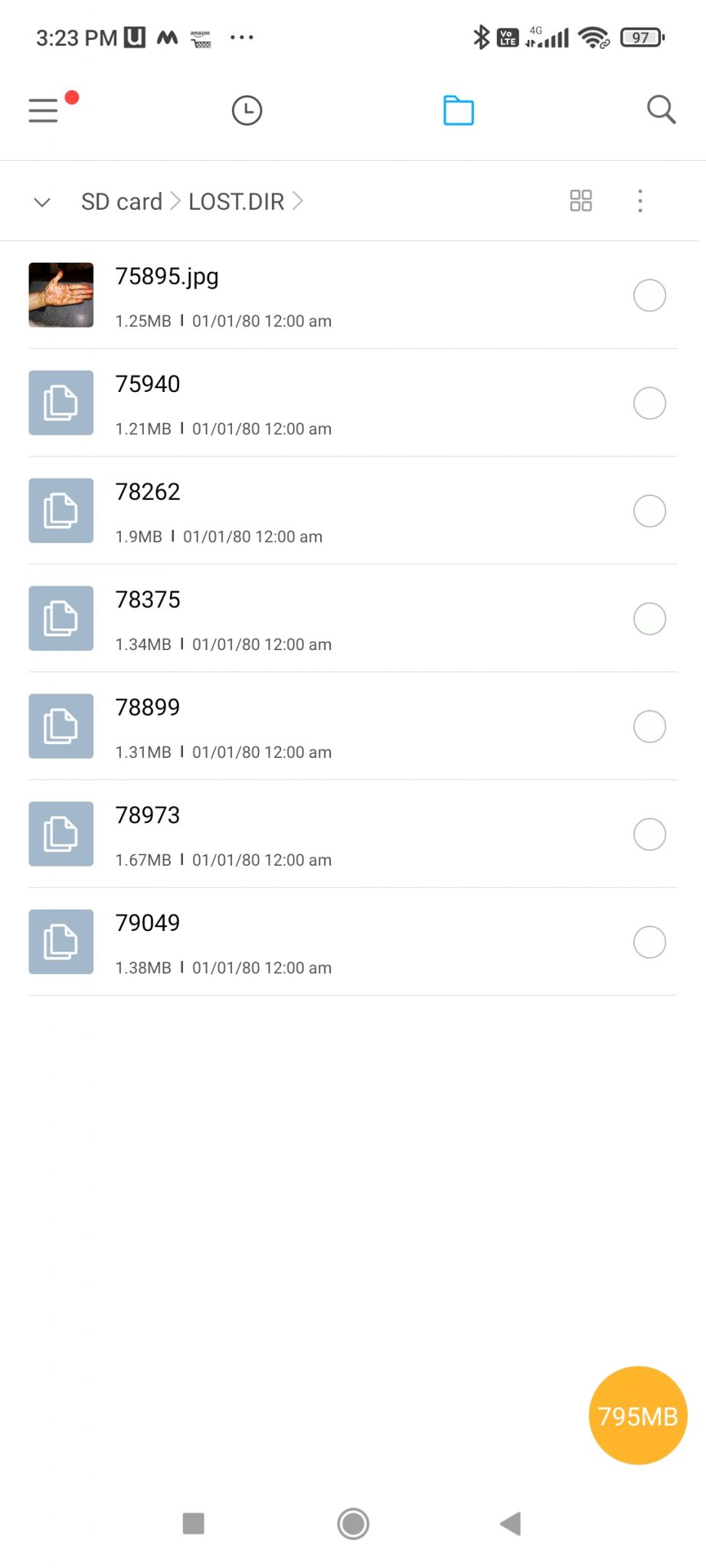Collapse the breadcrumb path chevron
706x1568 pixels.
tap(42, 201)
